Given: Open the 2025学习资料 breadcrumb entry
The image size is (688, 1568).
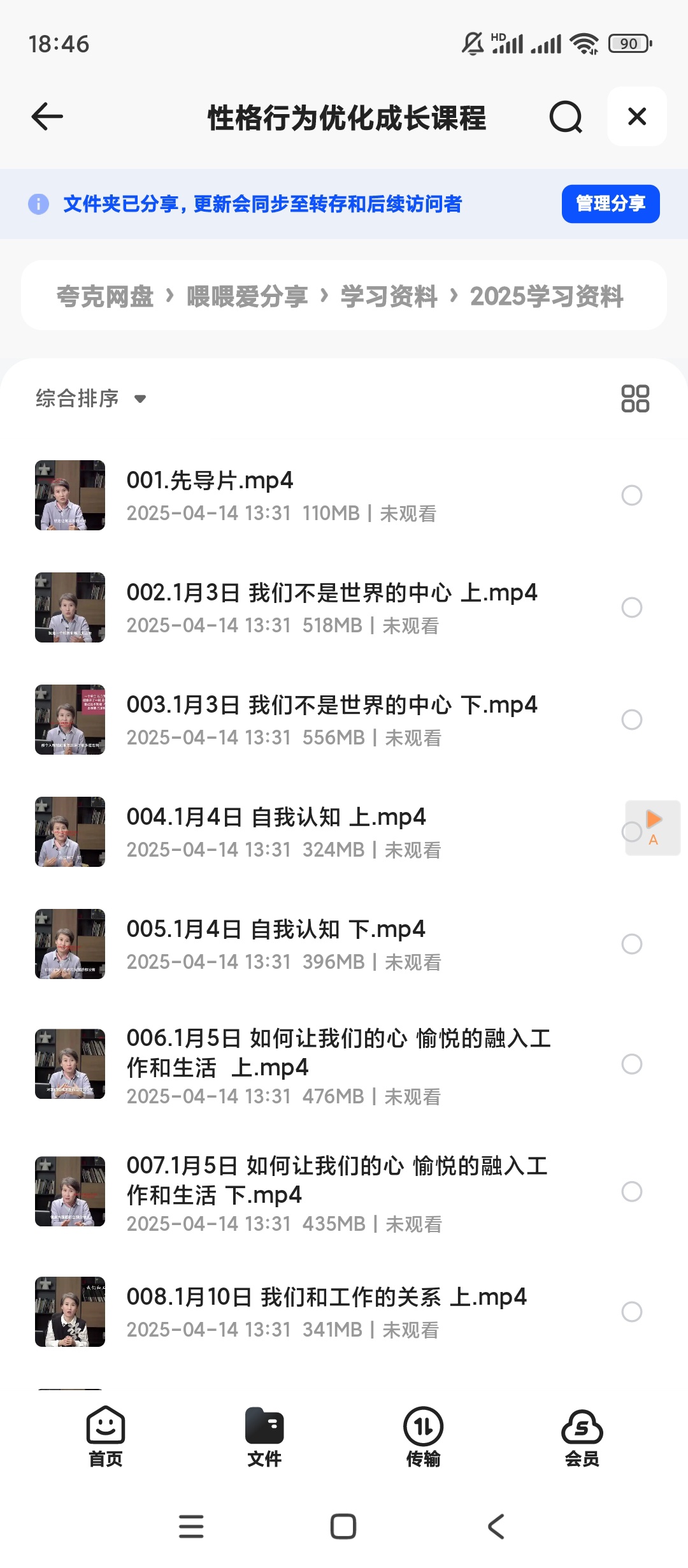Looking at the screenshot, I should pyautogui.click(x=547, y=296).
